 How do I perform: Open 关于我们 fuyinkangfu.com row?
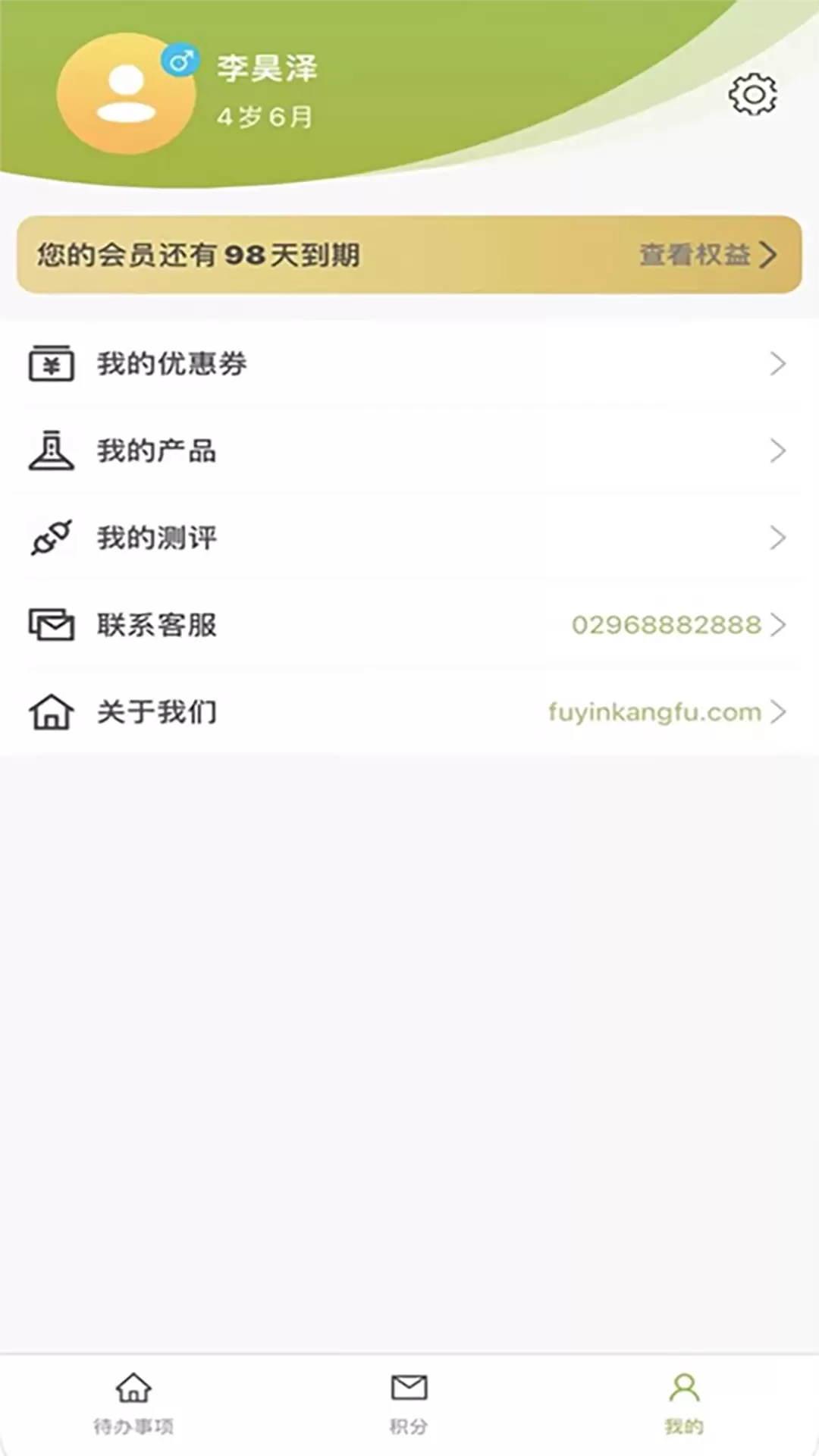pos(409,712)
